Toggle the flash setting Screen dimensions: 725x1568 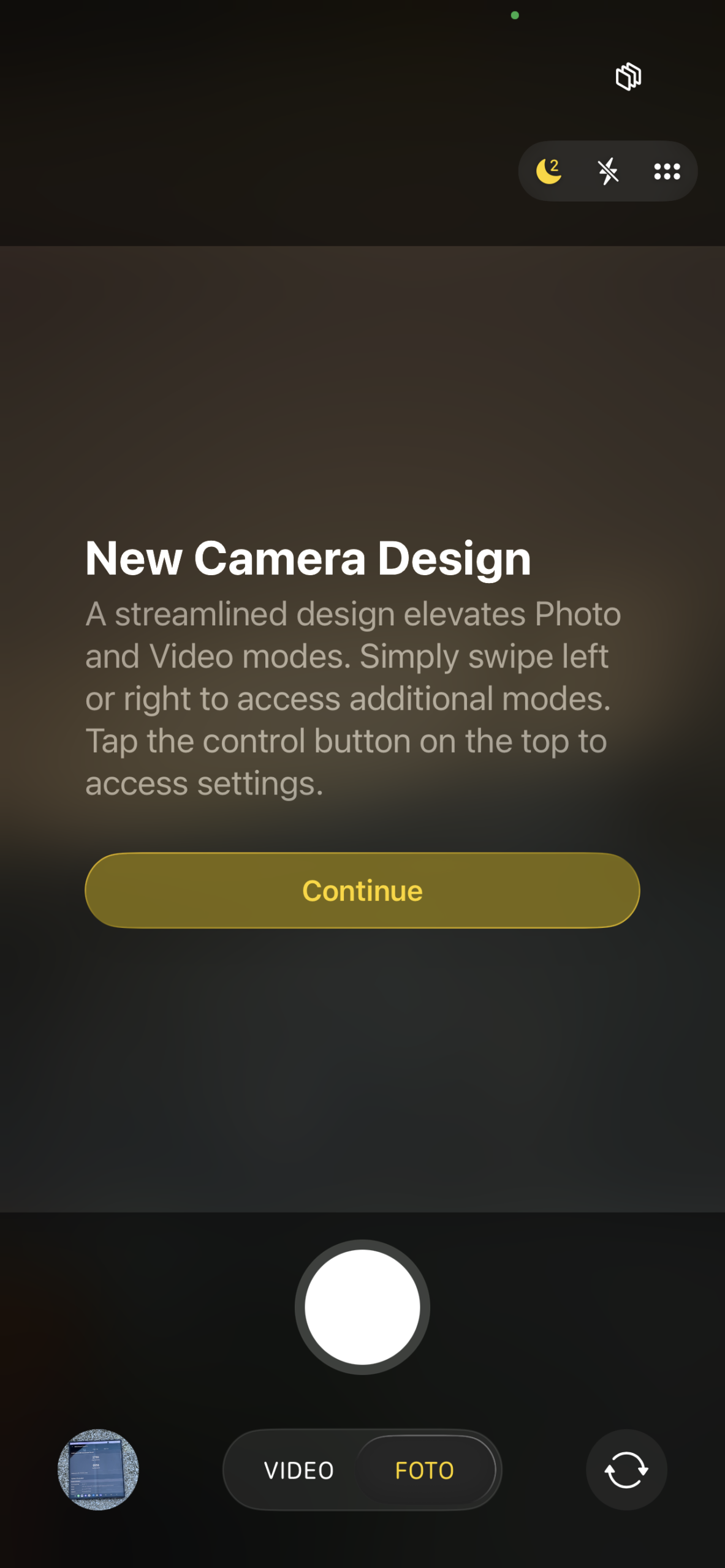(608, 171)
